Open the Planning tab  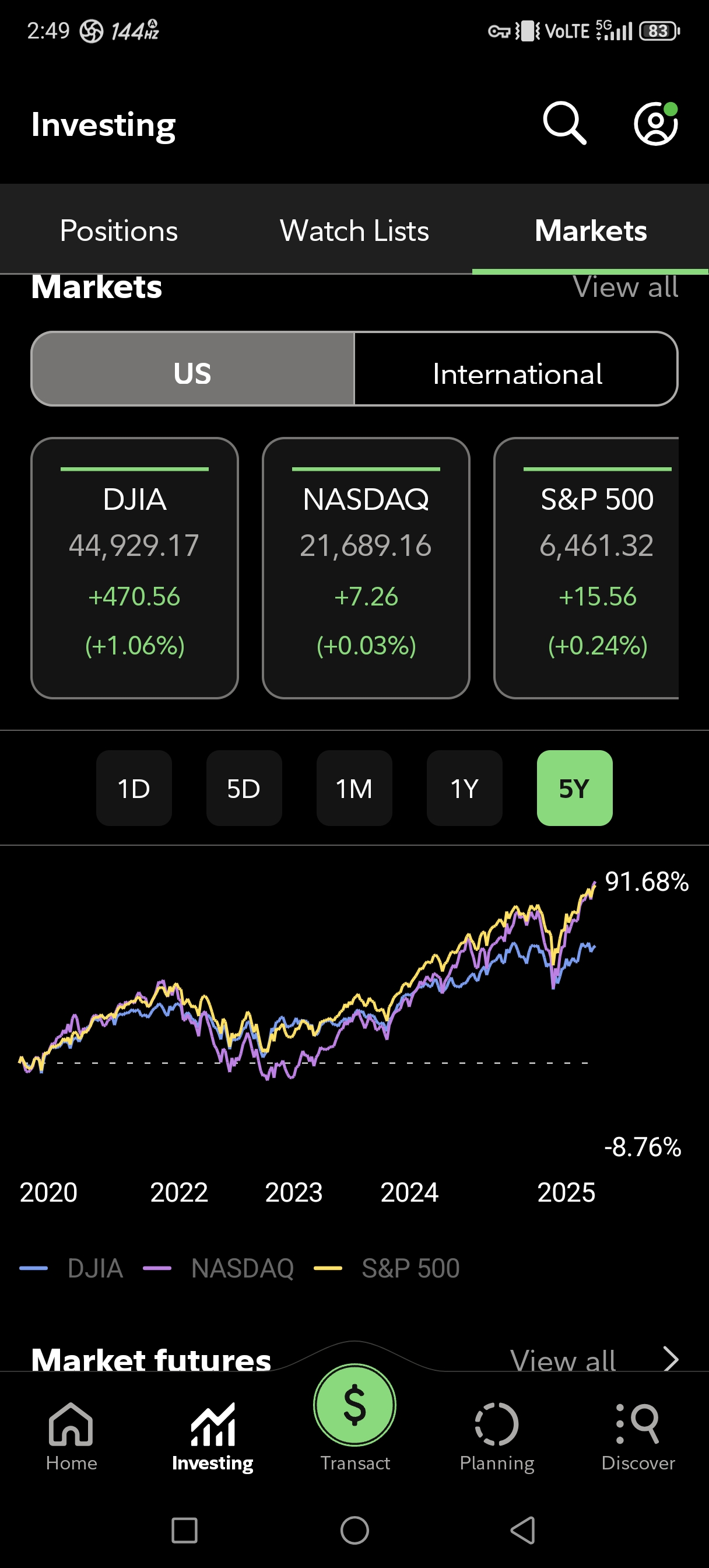point(497,1436)
